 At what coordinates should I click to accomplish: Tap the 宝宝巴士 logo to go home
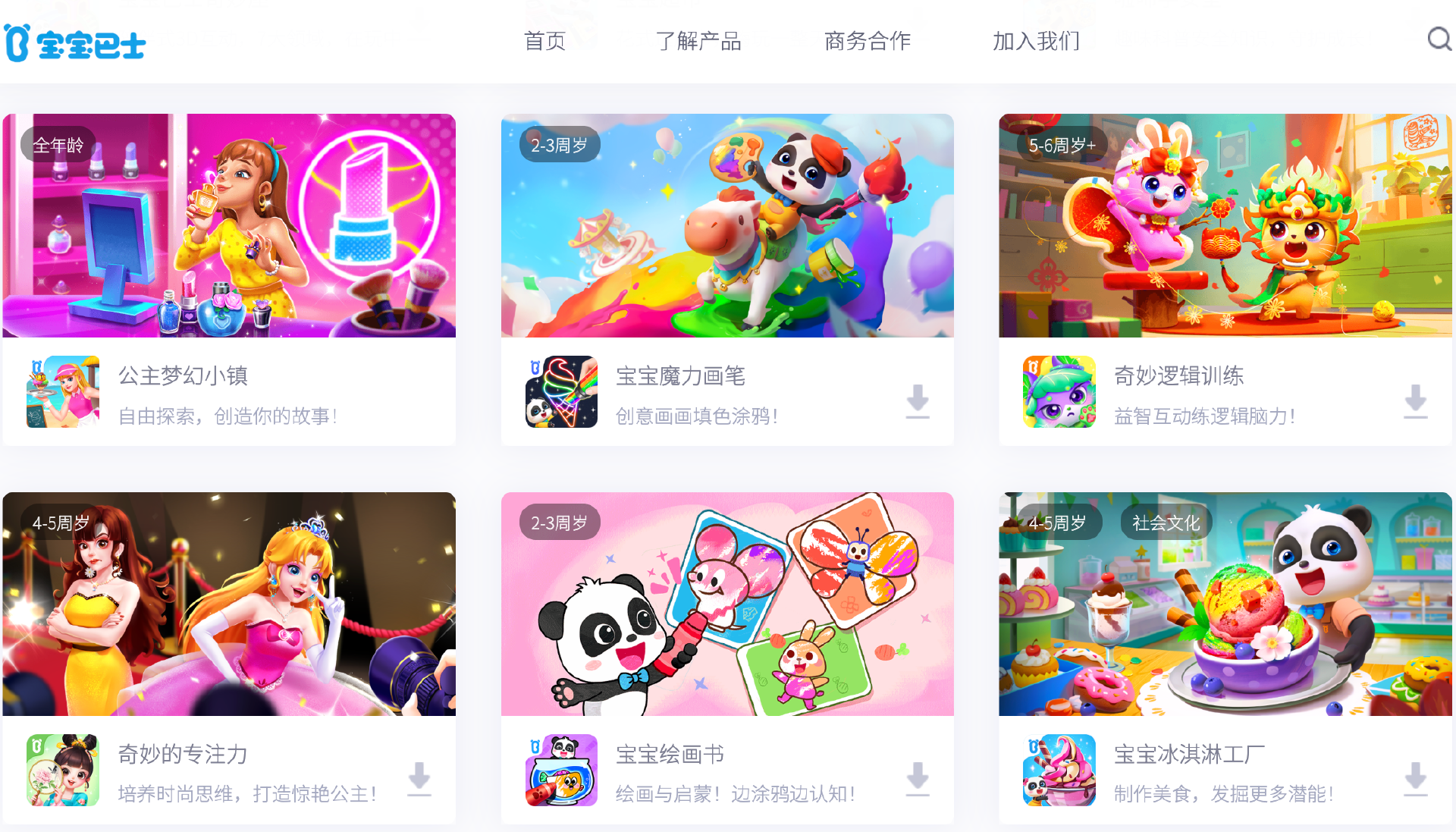click(76, 43)
